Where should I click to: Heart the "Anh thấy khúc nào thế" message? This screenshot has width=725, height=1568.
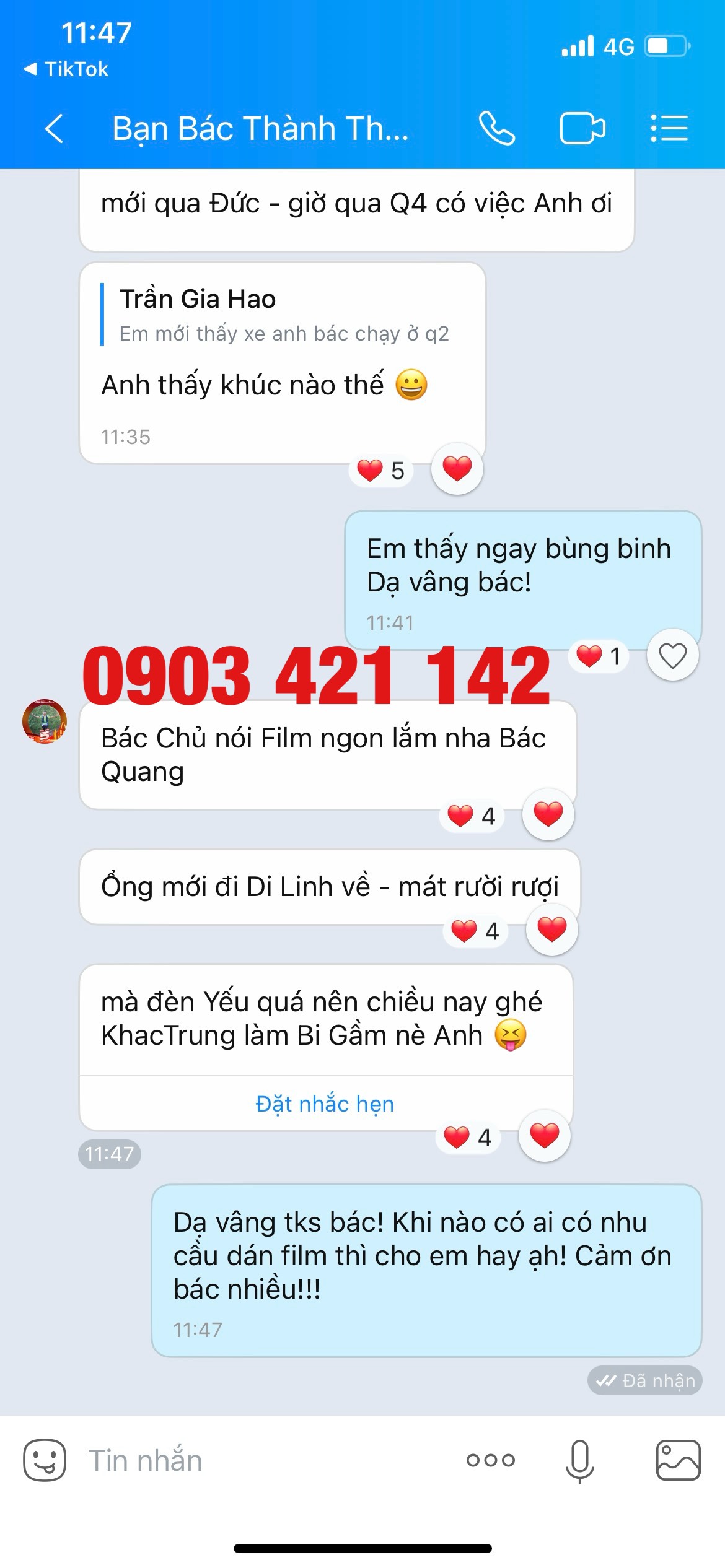coord(457,468)
